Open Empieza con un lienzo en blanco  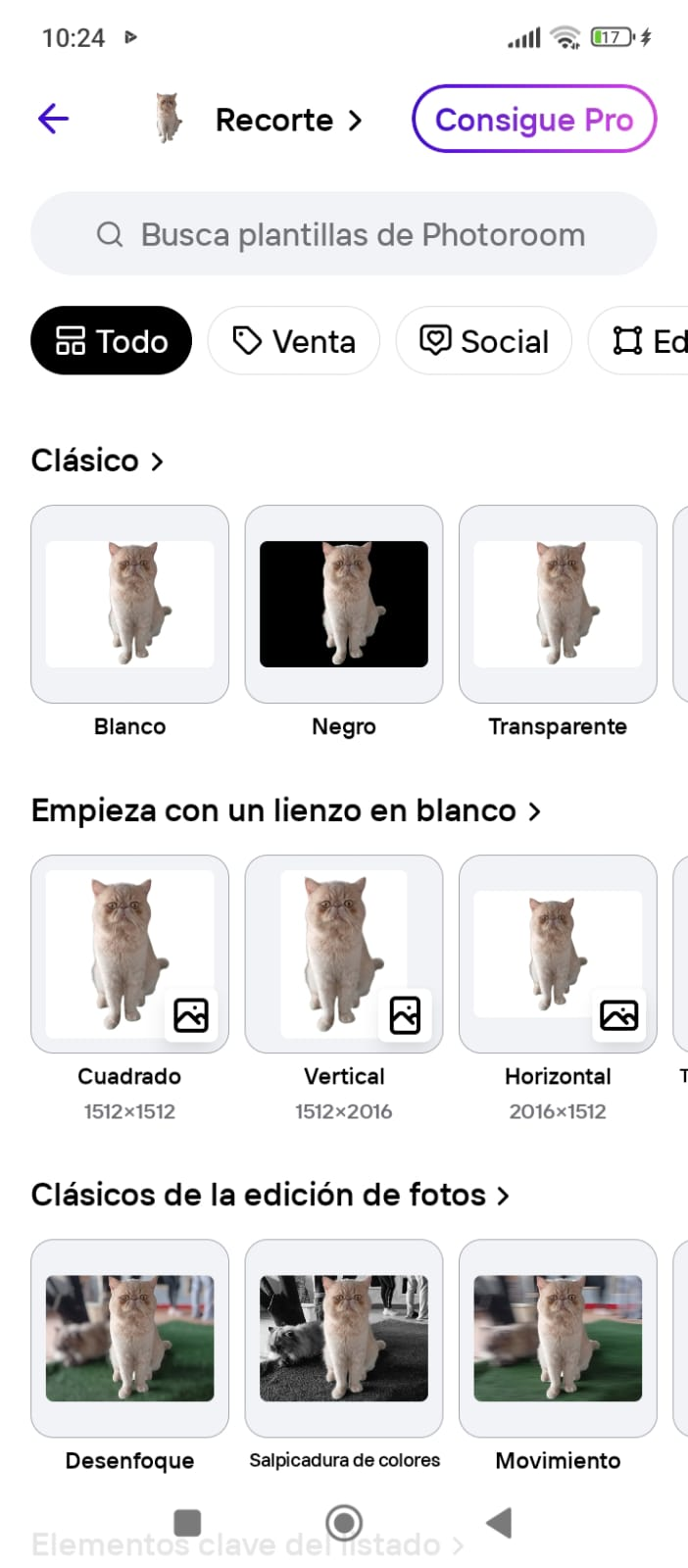(285, 810)
